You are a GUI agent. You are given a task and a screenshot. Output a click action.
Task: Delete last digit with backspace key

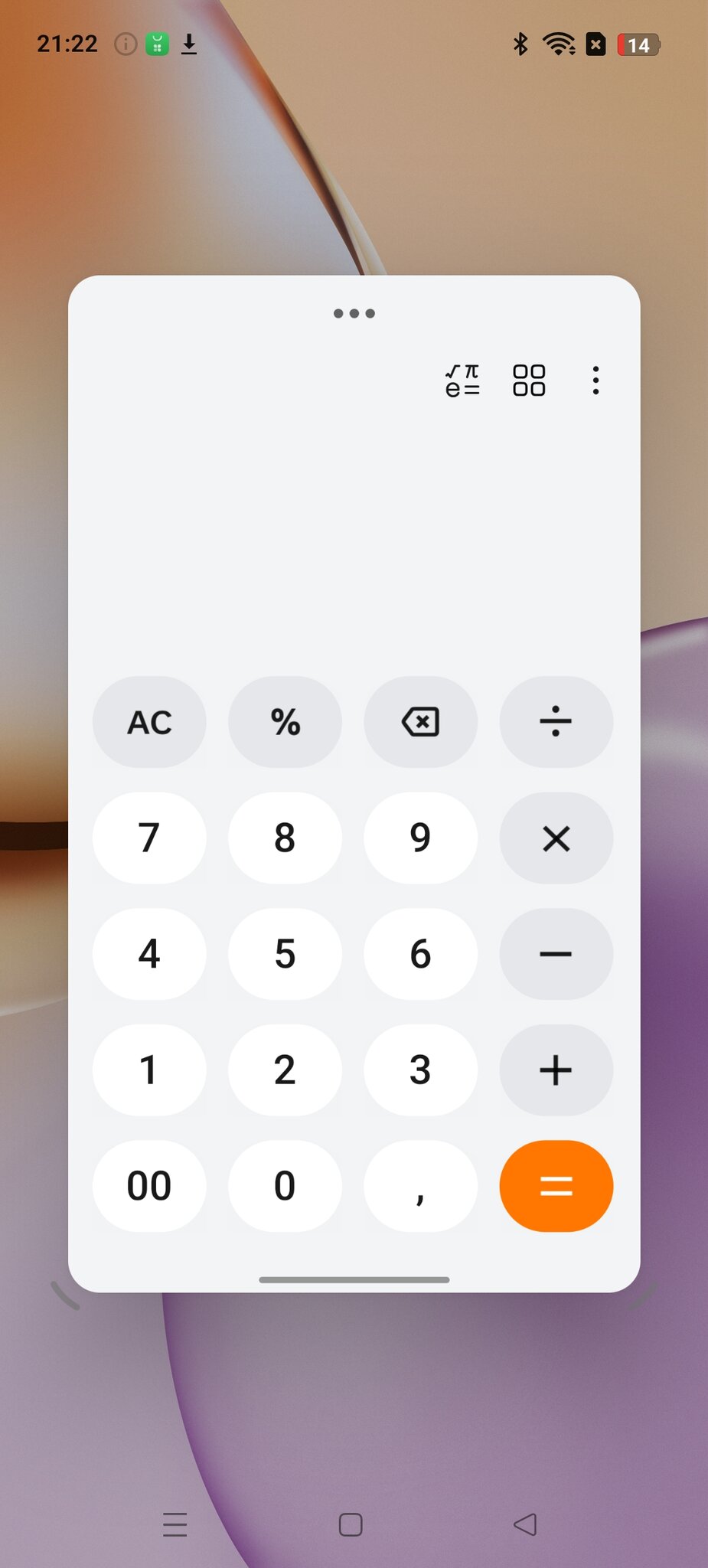[420, 722]
